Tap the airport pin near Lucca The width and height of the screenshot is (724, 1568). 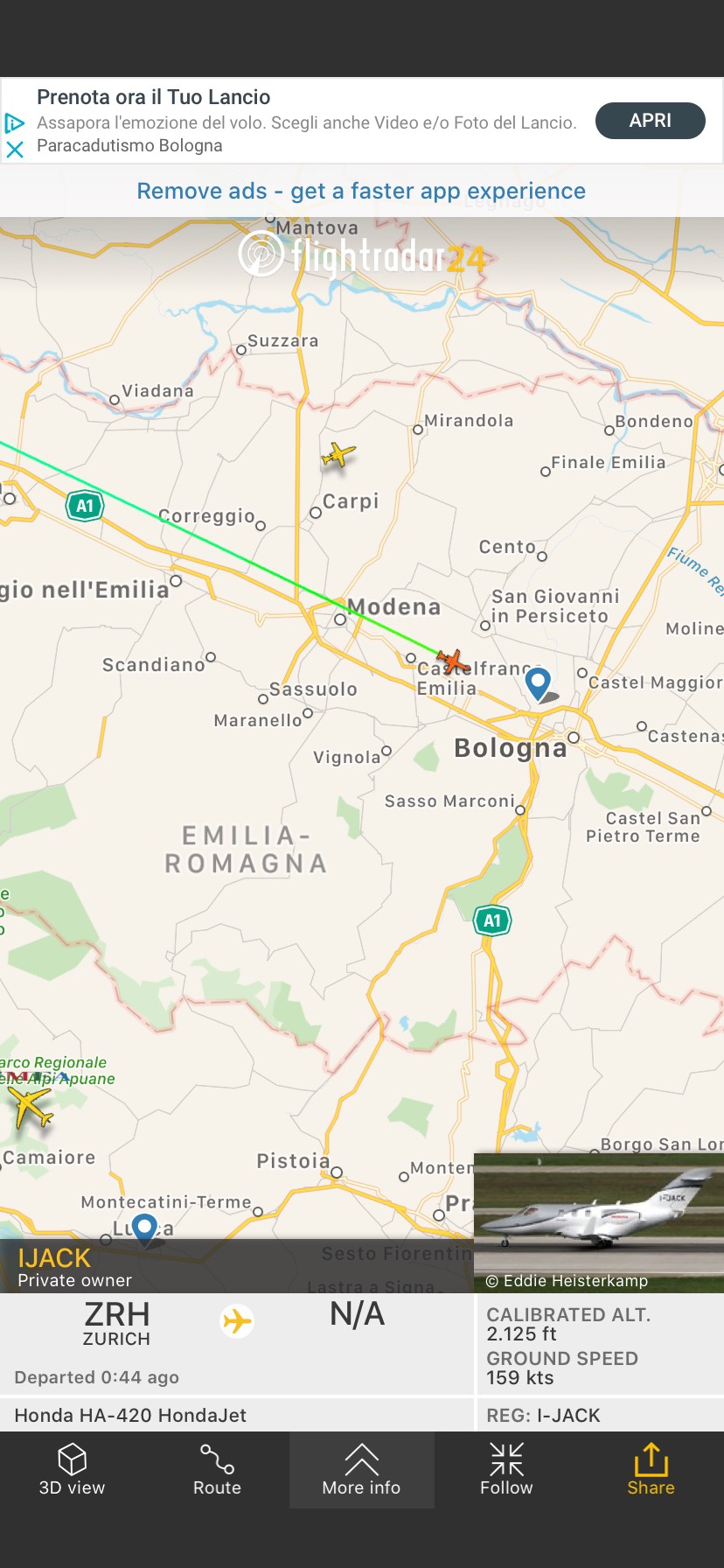[x=144, y=1228]
